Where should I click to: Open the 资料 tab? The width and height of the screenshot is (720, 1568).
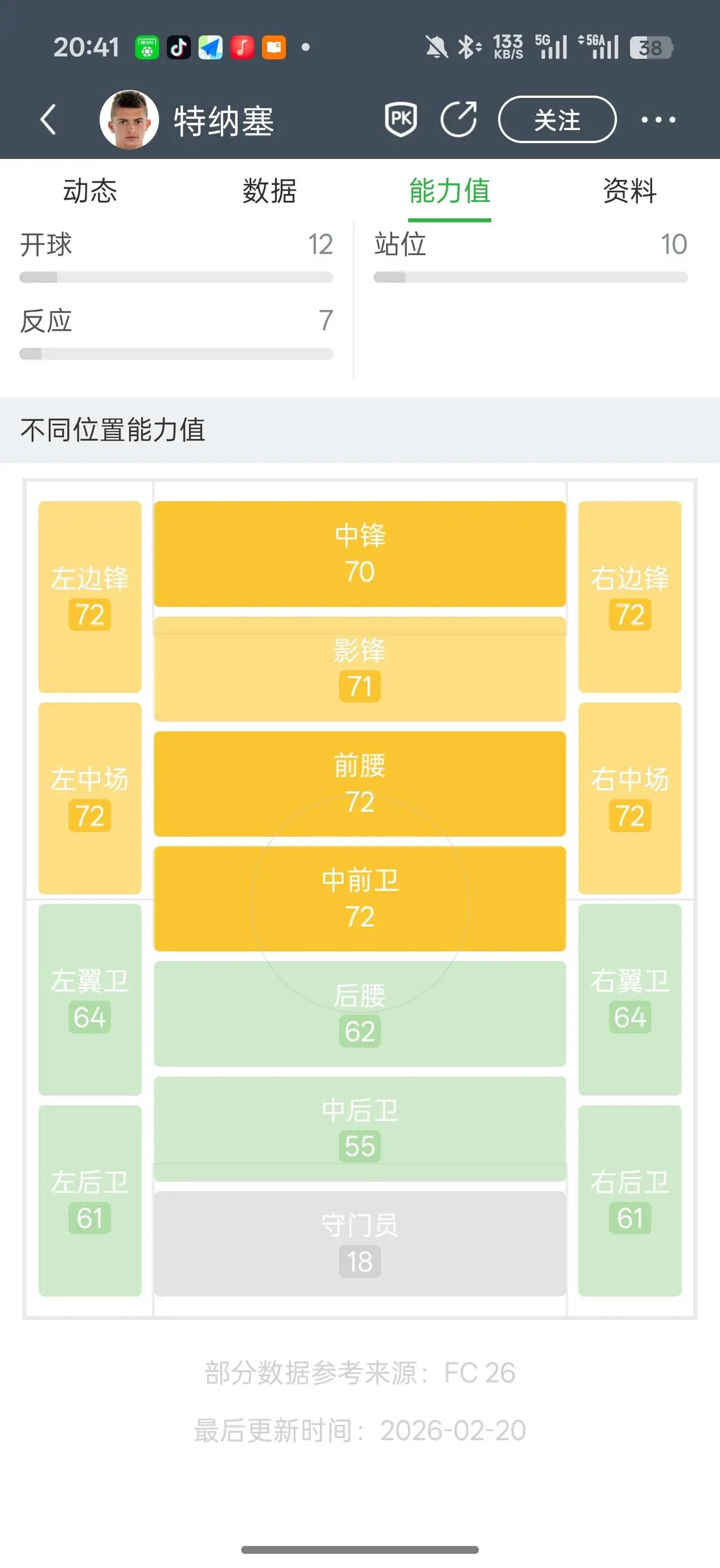click(x=630, y=191)
